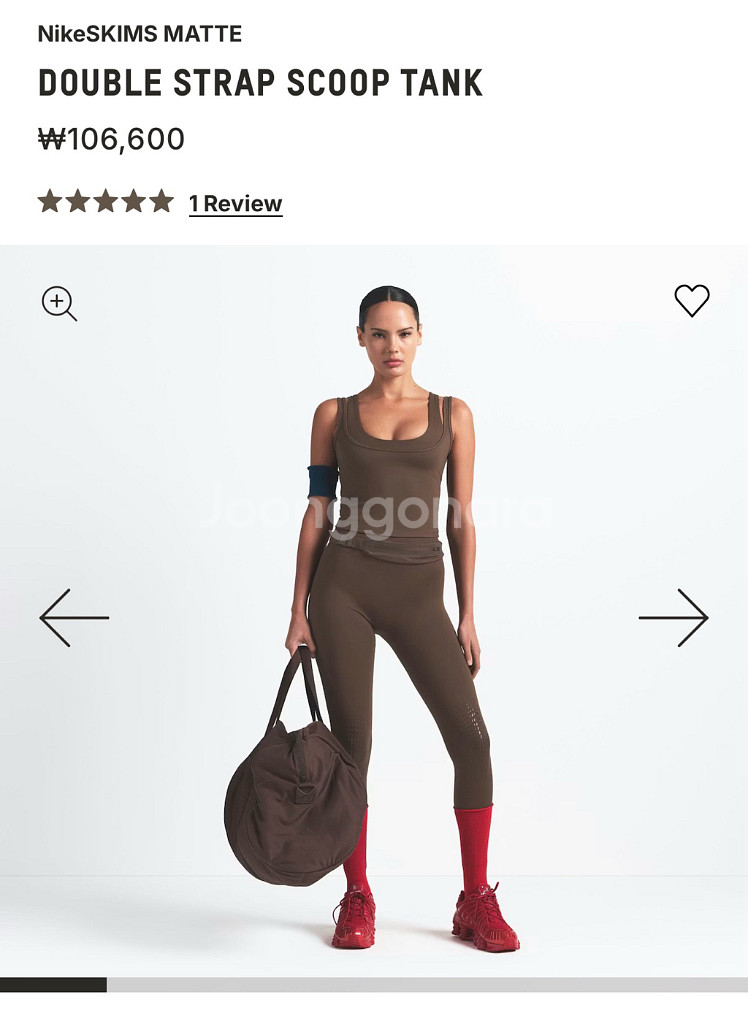Zoom into the product image
The width and height of the screenshot is (748, 1024).
59,303
